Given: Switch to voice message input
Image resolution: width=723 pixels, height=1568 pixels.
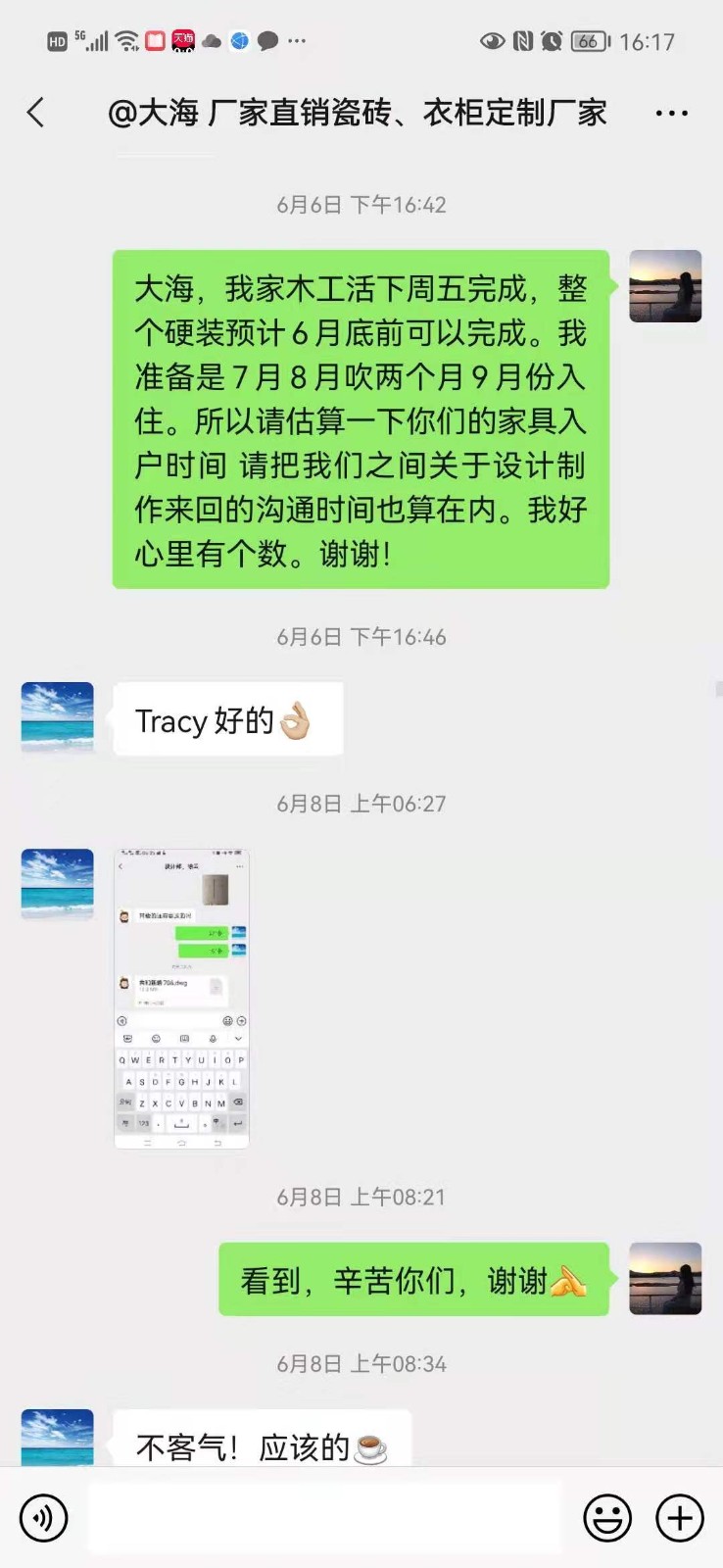Looking at the screenshot, I should (43, 1518).
